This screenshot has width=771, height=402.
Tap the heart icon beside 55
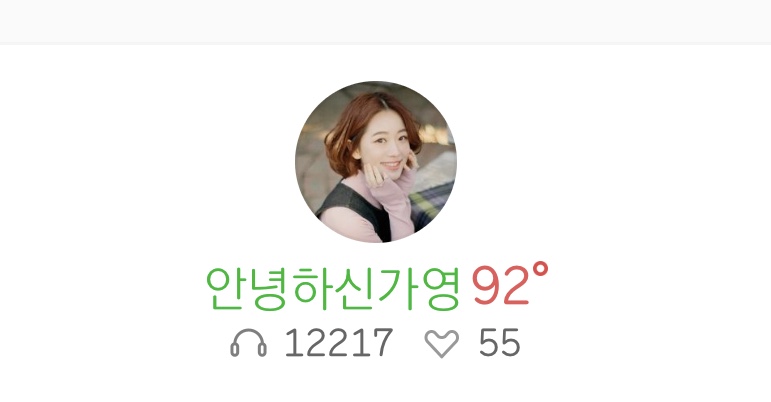(441, 345)
